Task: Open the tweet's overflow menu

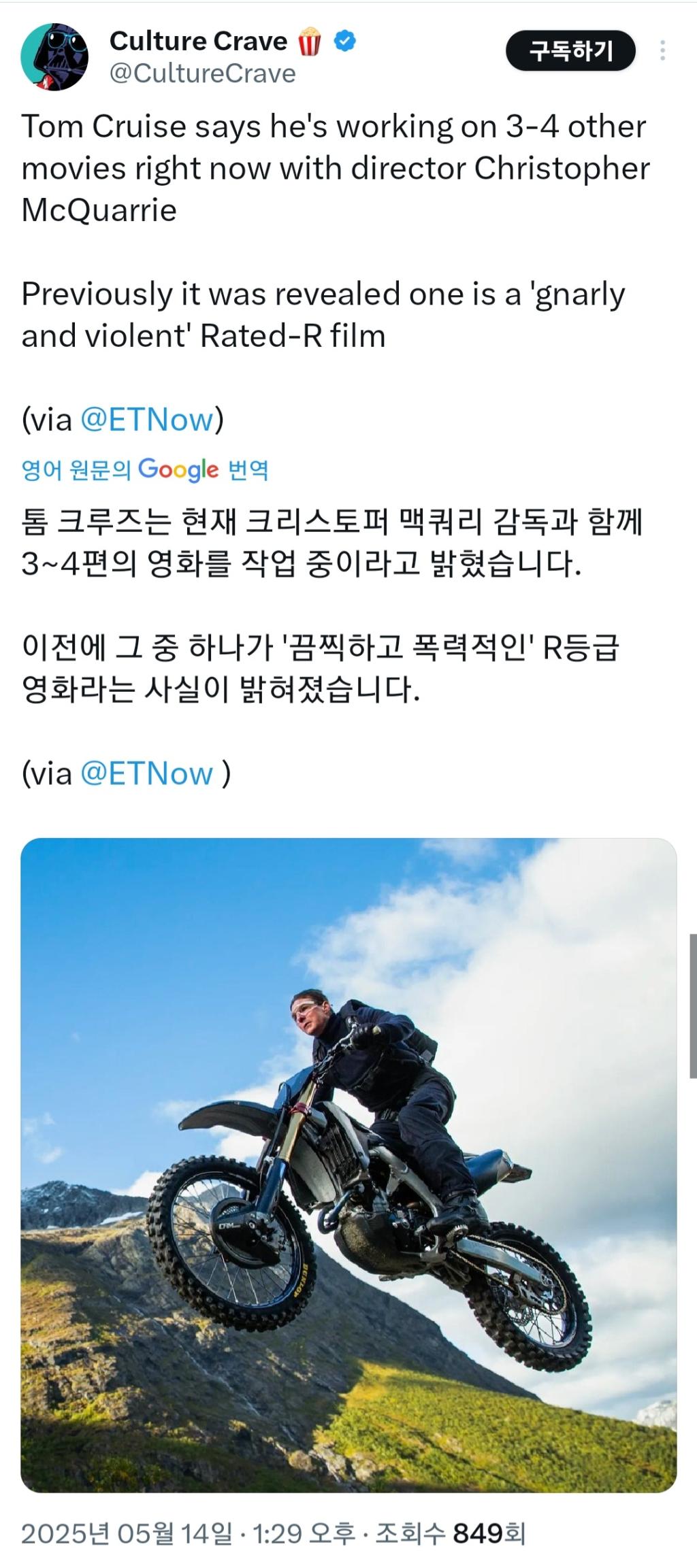Action: (x=662, y=51)
